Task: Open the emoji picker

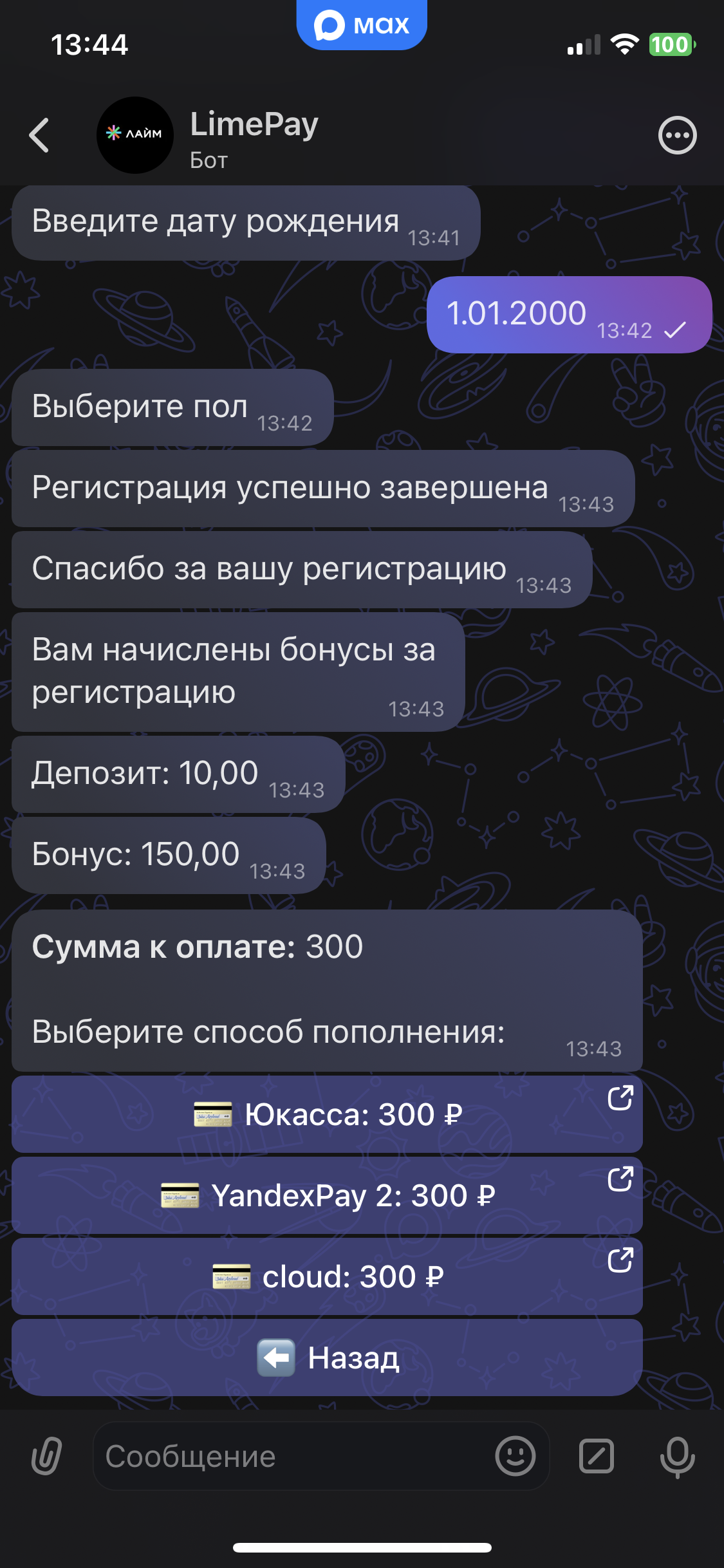Action: pyautogui.click(x=515, y=1456)
